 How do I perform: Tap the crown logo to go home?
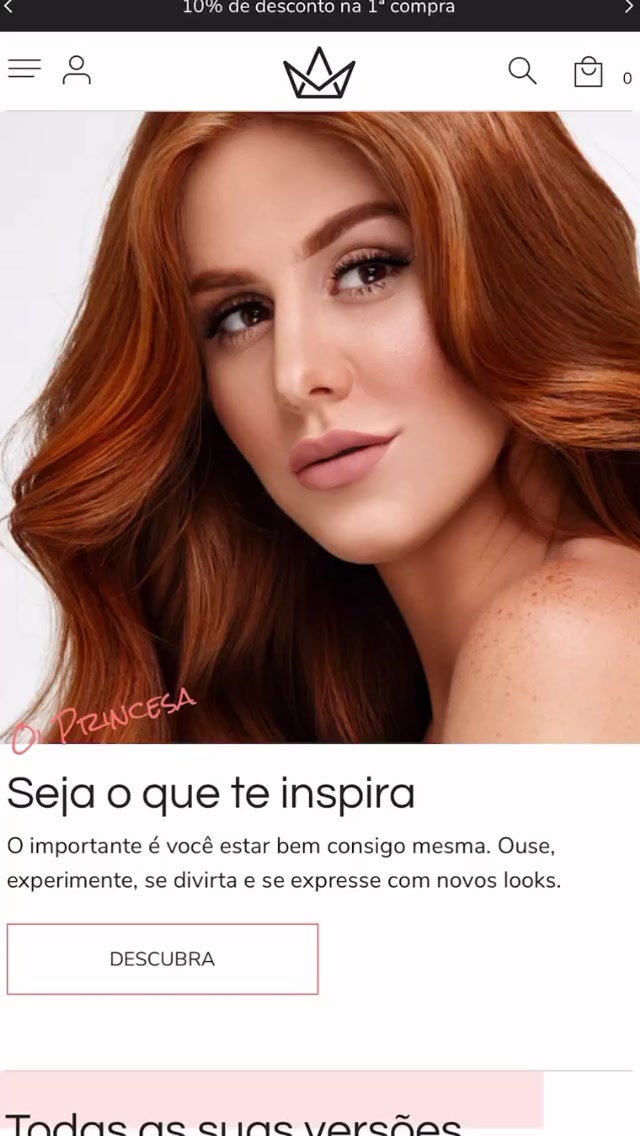coord(319,72)
